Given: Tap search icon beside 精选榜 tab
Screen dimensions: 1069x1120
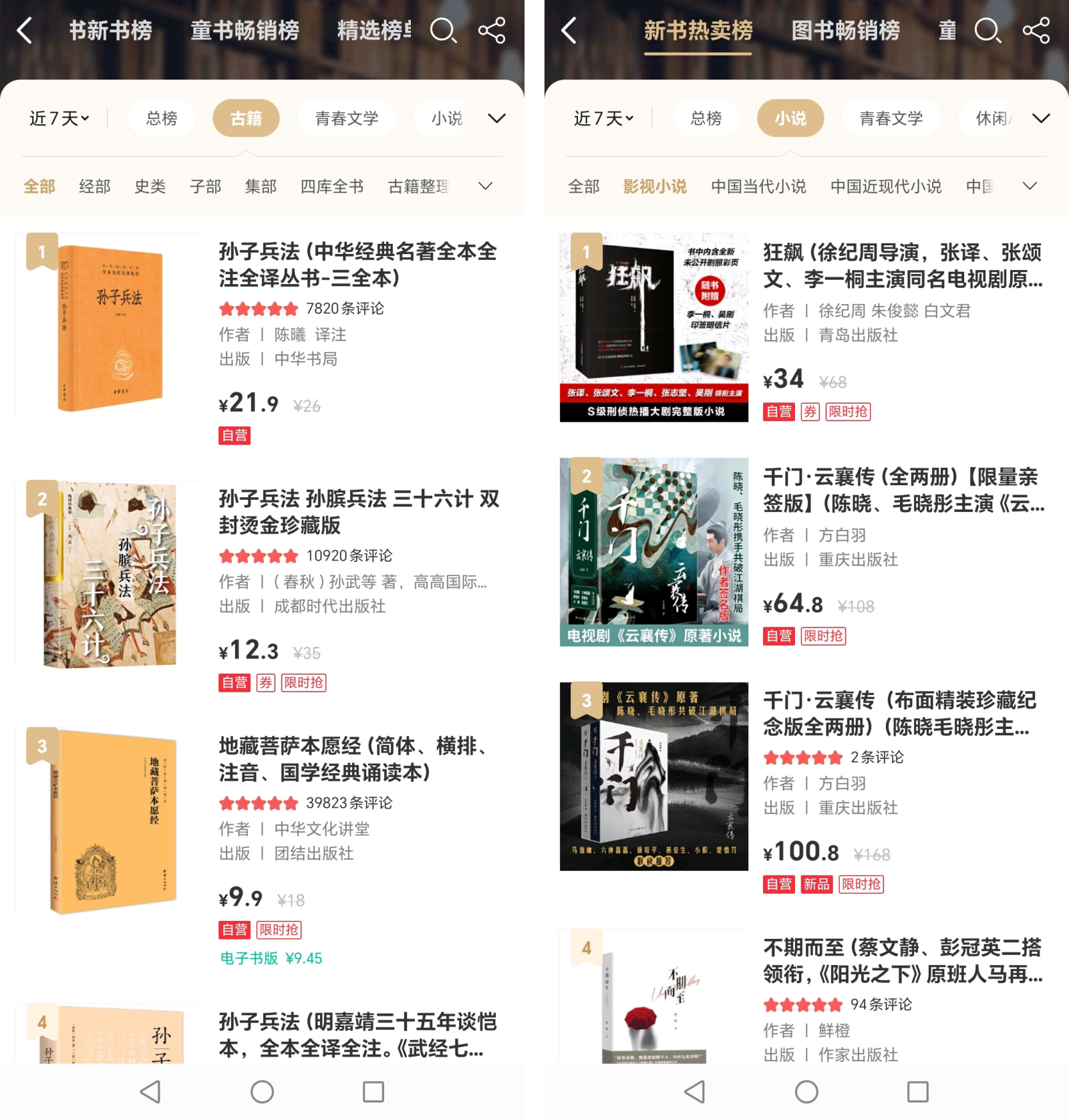Looking at the screenshot, I should pos(444,31).
